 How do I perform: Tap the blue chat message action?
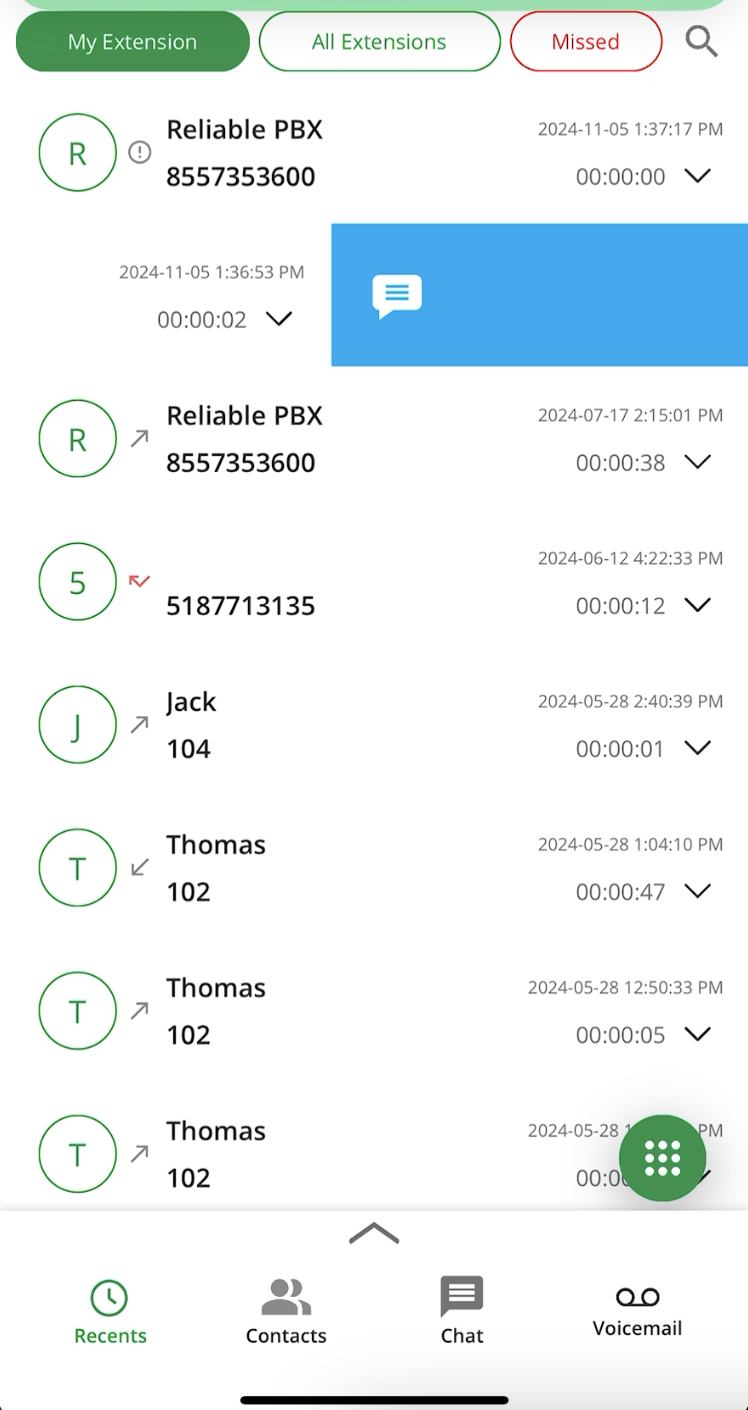click(x=397, y=296)
